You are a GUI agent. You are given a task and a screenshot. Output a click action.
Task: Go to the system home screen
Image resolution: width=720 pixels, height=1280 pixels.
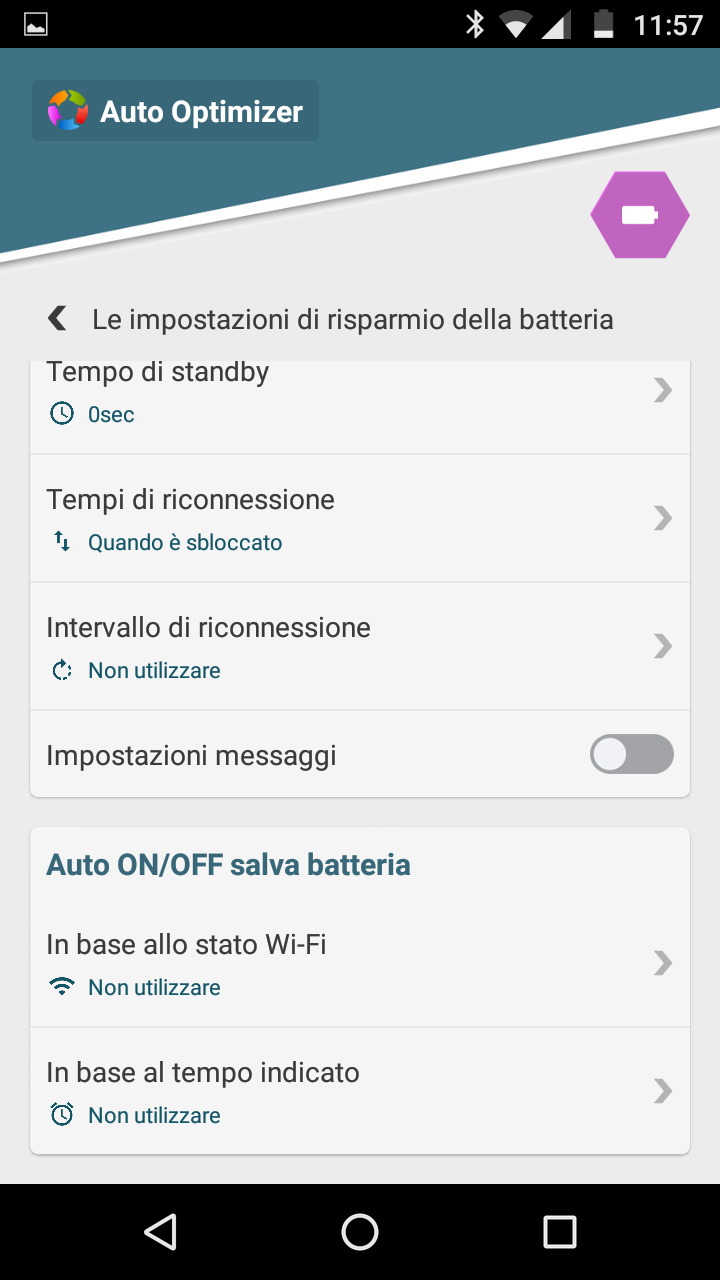tap(360, 1232)
